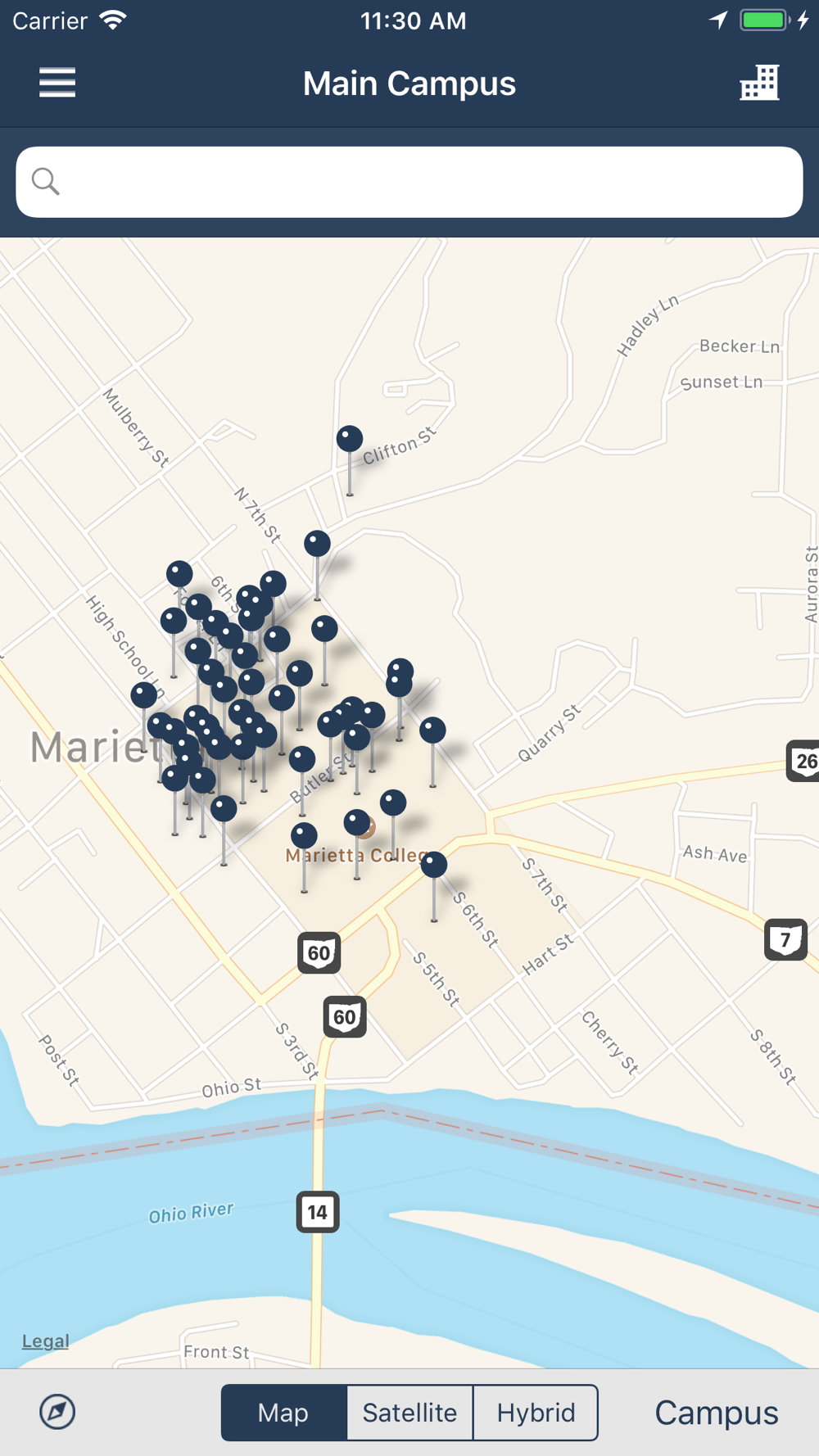Switch to Satellite view
819x1456 pixels.
(409, 1413)
